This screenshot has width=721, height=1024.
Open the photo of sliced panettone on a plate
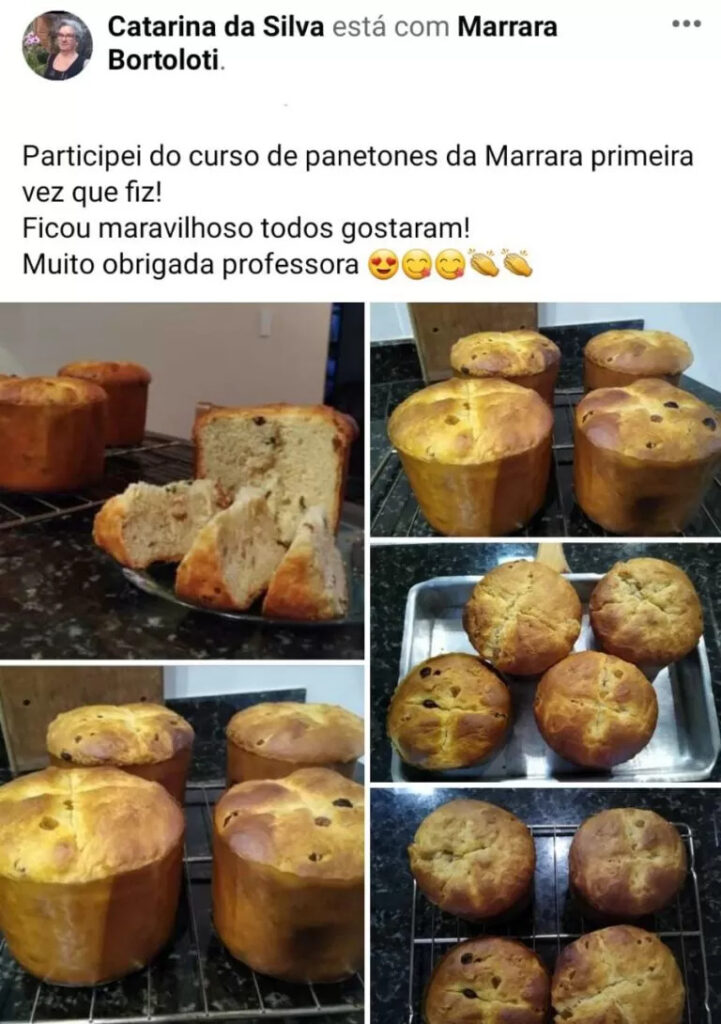point(182,480)
